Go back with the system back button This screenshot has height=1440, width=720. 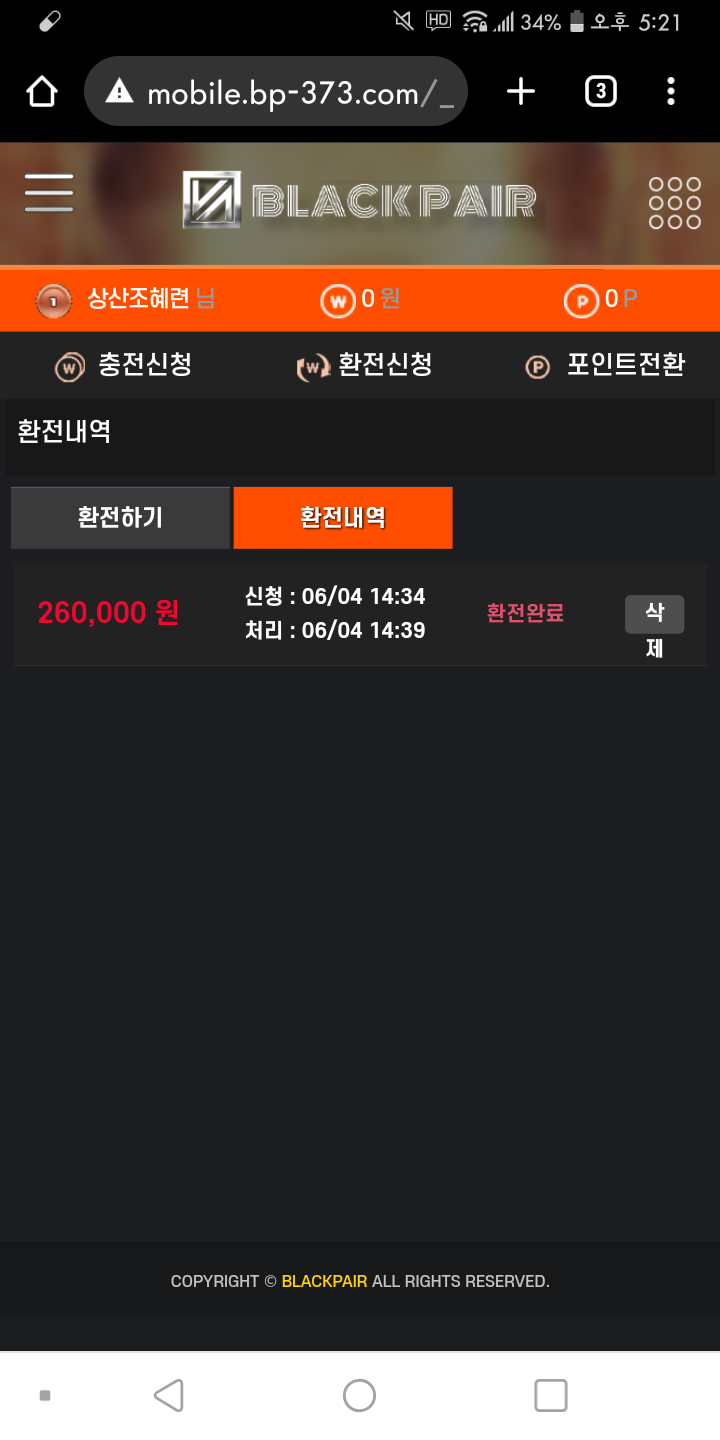(x=169, y=1395)
